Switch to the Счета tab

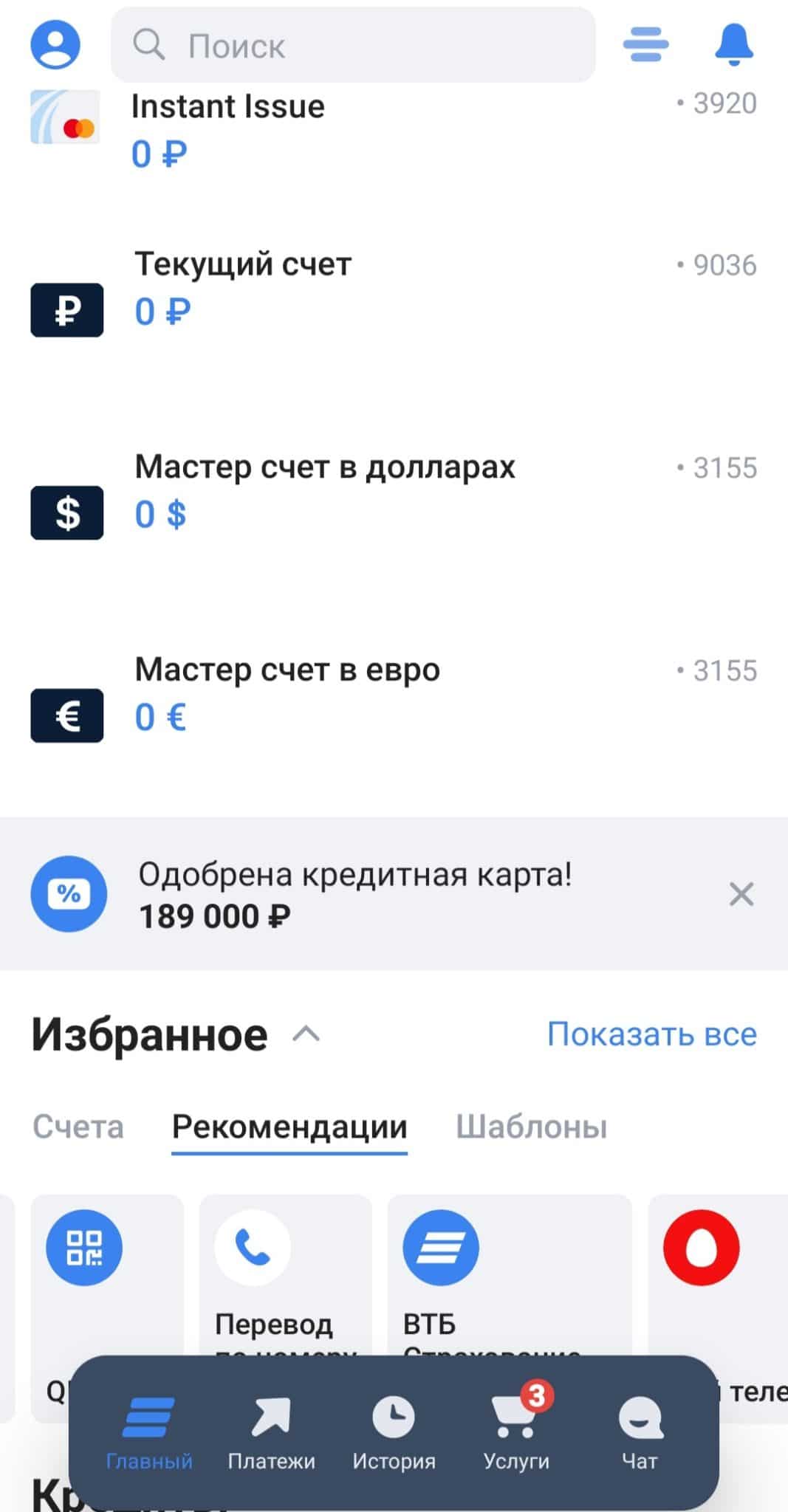click(x=78, y=1127)
